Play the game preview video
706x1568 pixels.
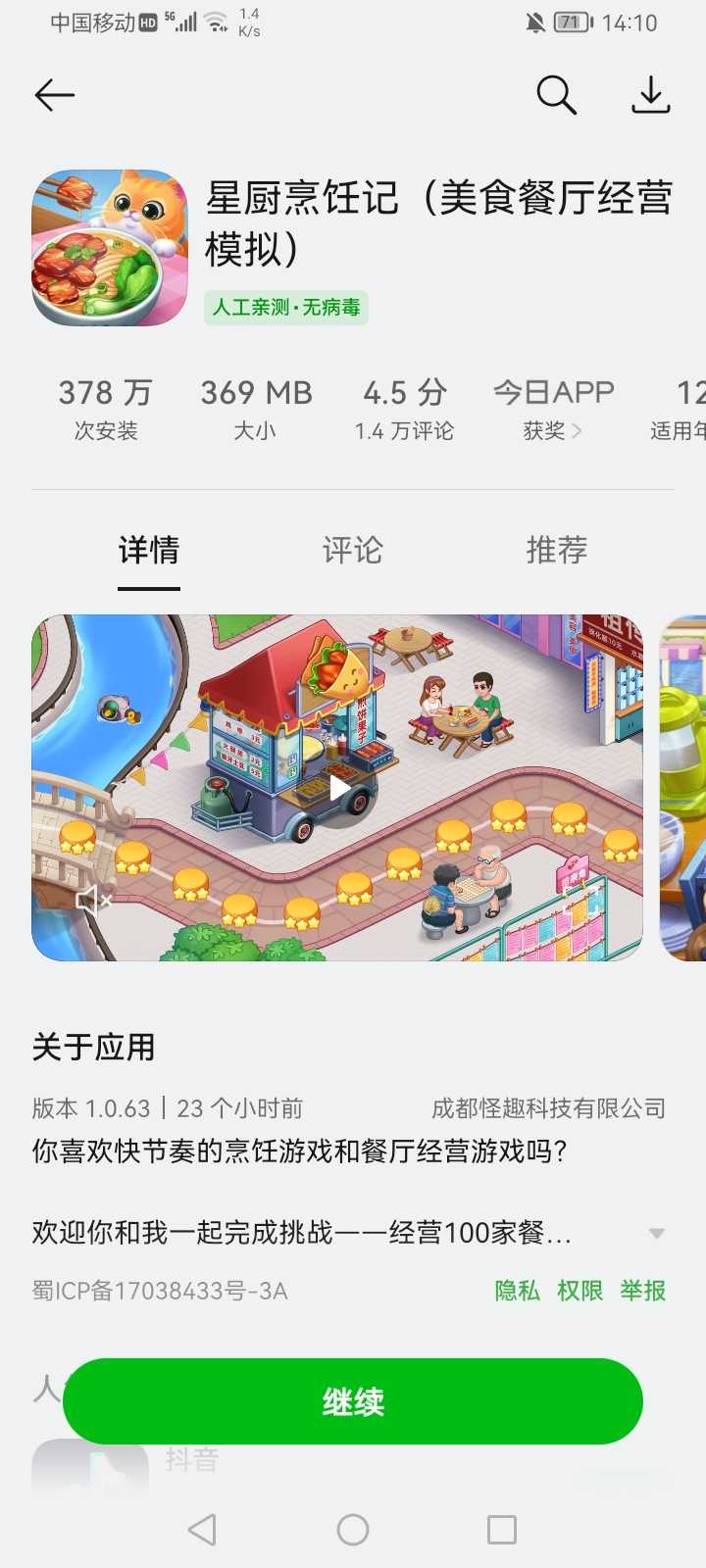pos(338,788)
